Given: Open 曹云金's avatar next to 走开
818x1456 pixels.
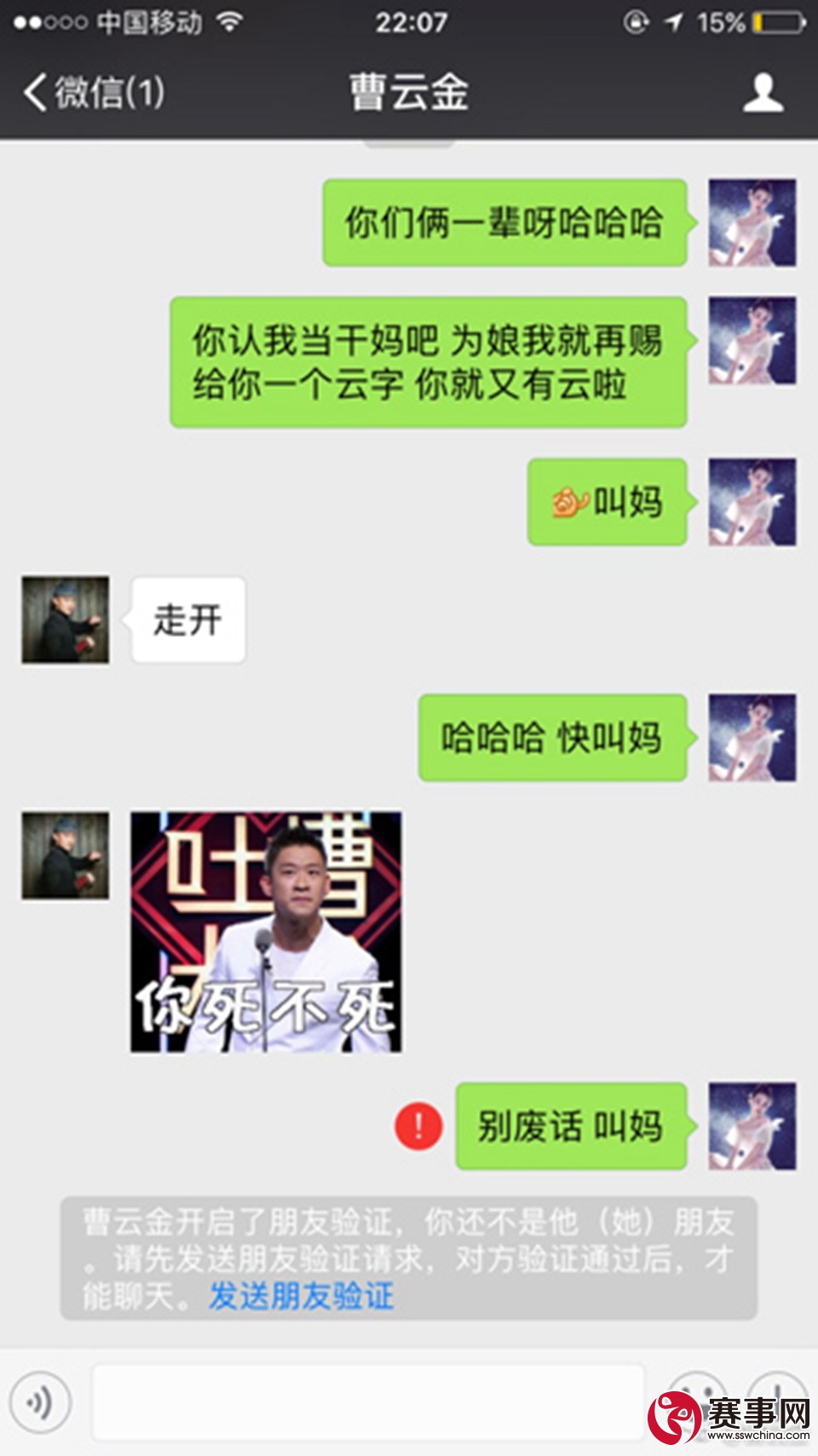Looking at the screenshot, I should pos(66,619).
